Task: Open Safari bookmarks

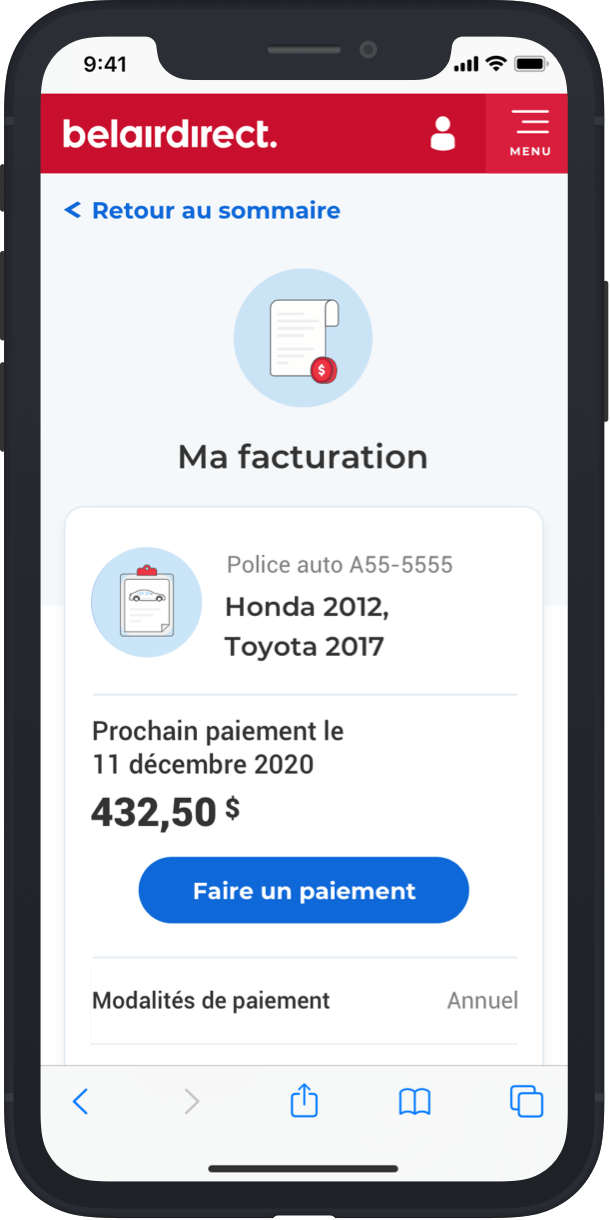Action: [x=415, y=1102]
